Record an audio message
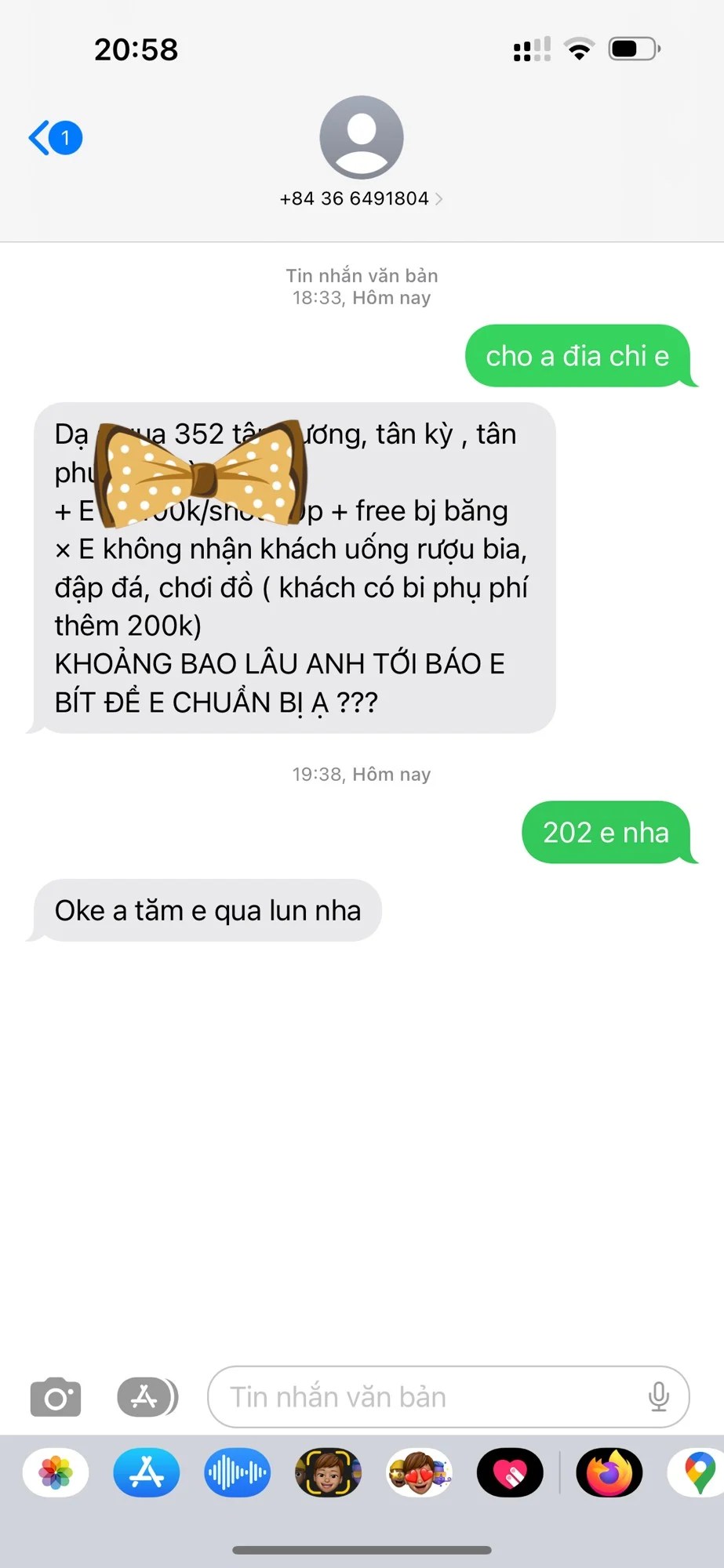The image size is (724, 1568). (x=237, y=1472)
